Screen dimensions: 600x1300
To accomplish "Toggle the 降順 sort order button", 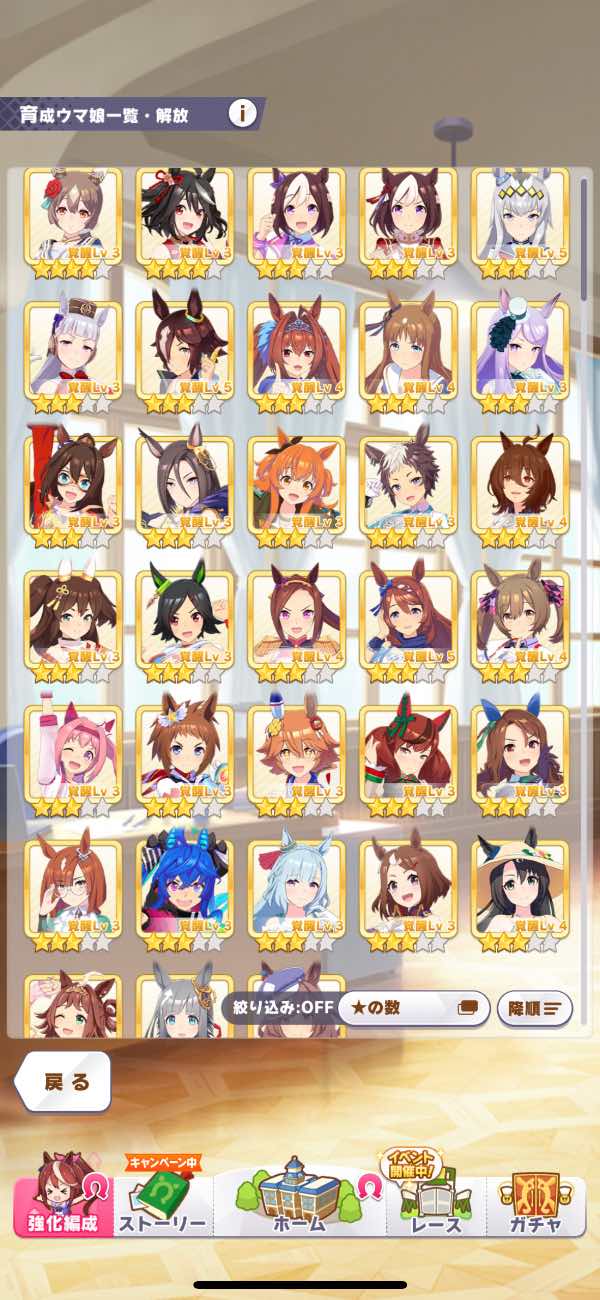I will [534, 1008].
